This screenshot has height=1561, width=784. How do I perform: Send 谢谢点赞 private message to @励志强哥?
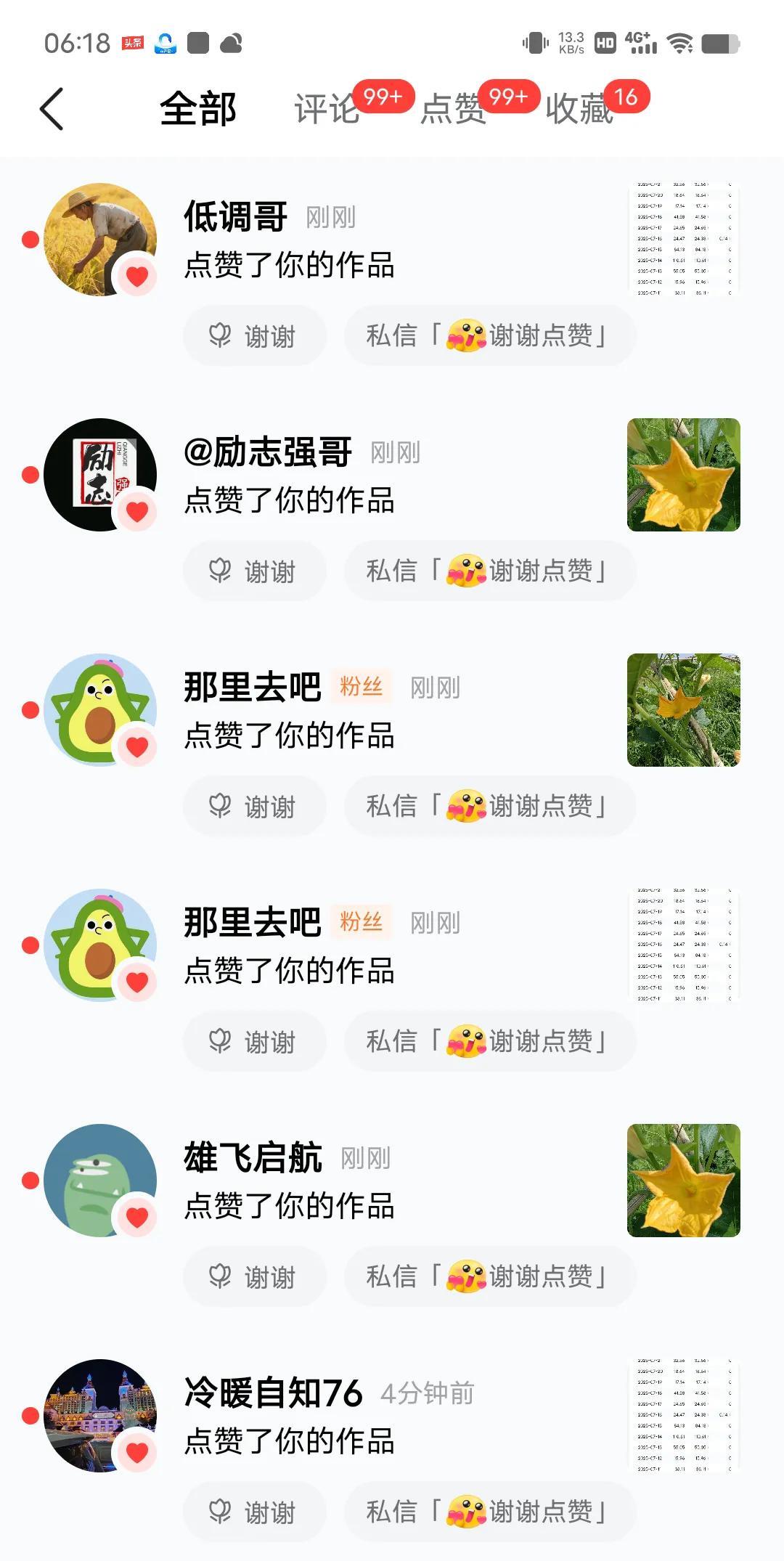tap(489, 571)
